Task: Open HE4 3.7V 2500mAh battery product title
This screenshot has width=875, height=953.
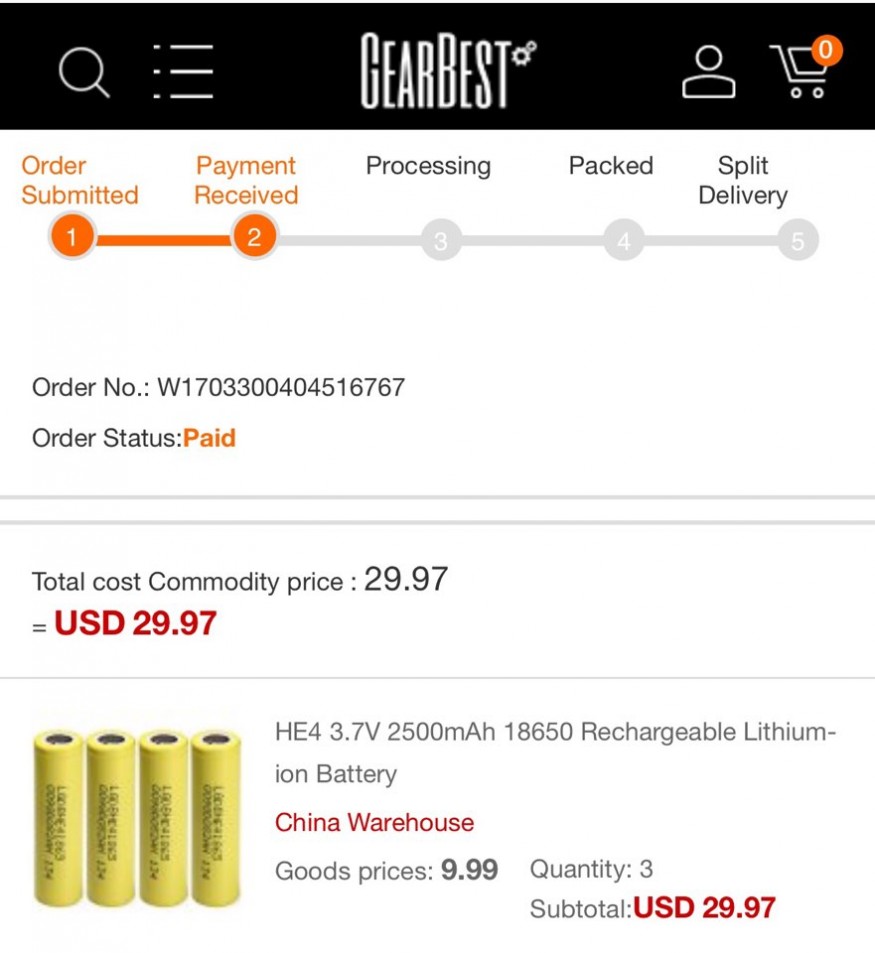Action: (554, 752)
